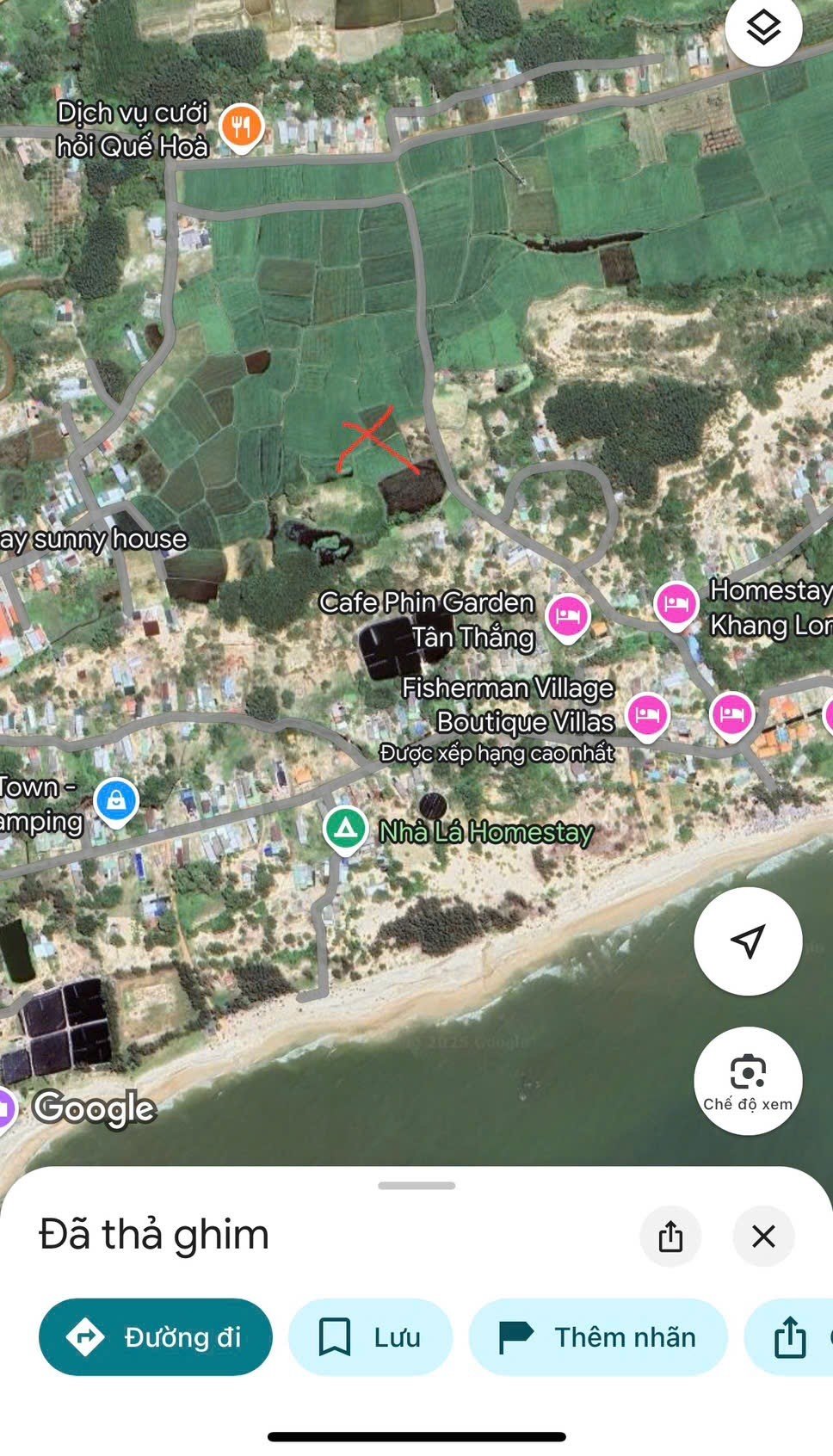The width and height of the screenshot is (833, 1456).
Task: Open the map layers button
Action: [763, 28]
